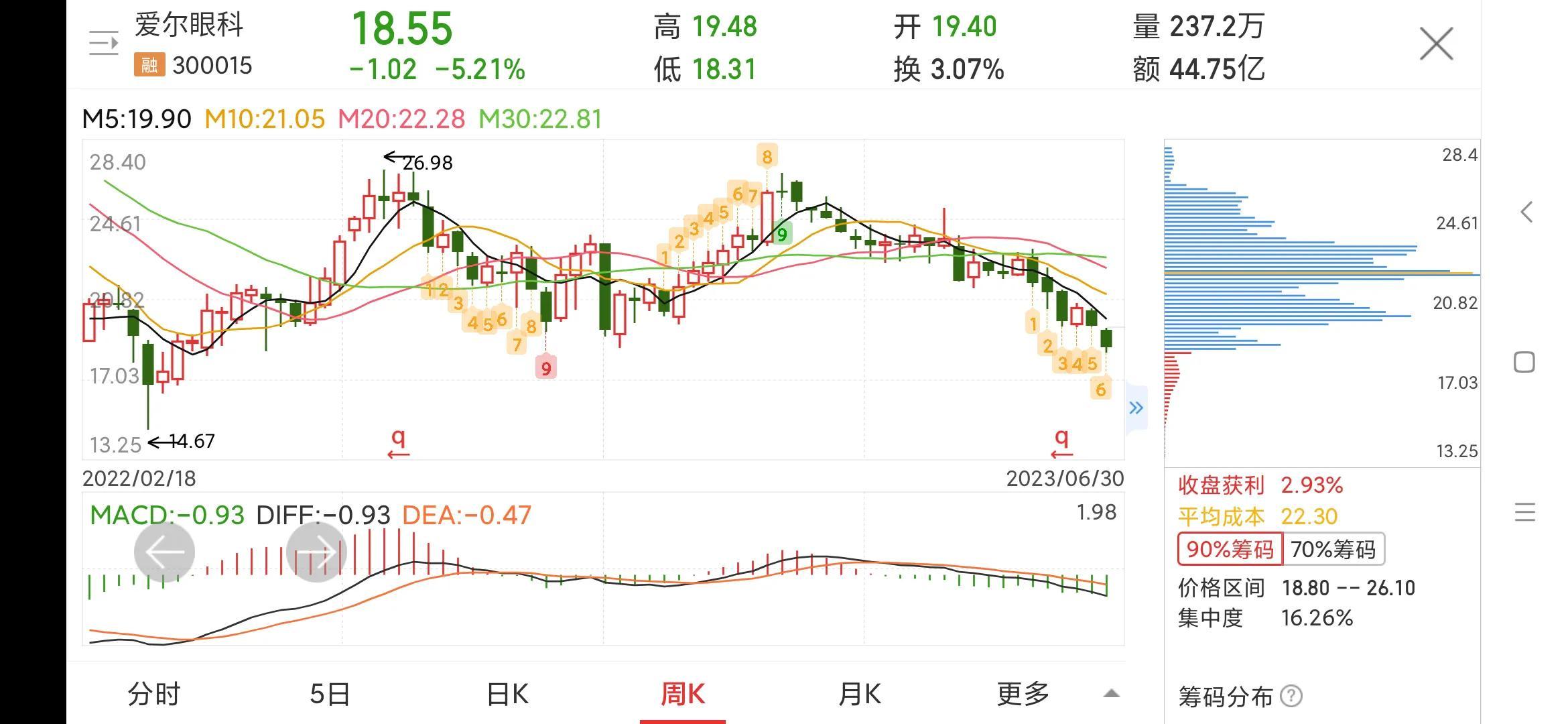Open help for 筹码分布
This screenshot has width=1568, height=724.
(x=1291, y=697)
